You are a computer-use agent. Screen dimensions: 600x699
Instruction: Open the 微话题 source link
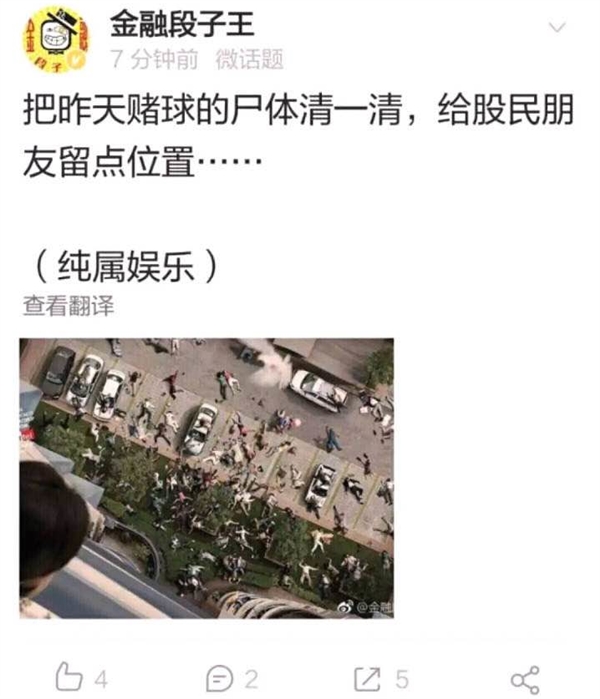pos(249,59)
